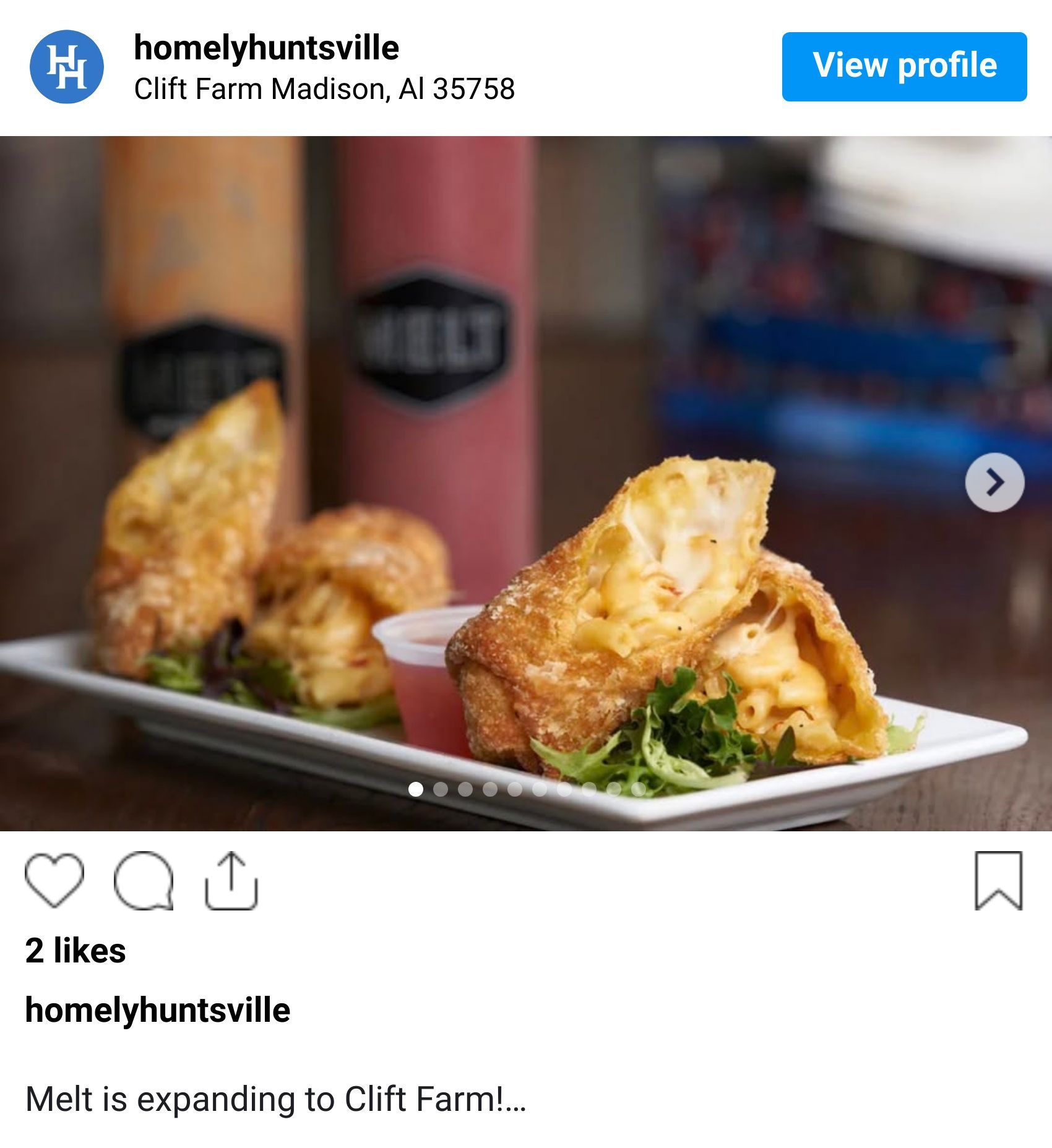
Task: Expand the truncated Melt caption
Action: pyautogui.click(x=515, y=1099)
